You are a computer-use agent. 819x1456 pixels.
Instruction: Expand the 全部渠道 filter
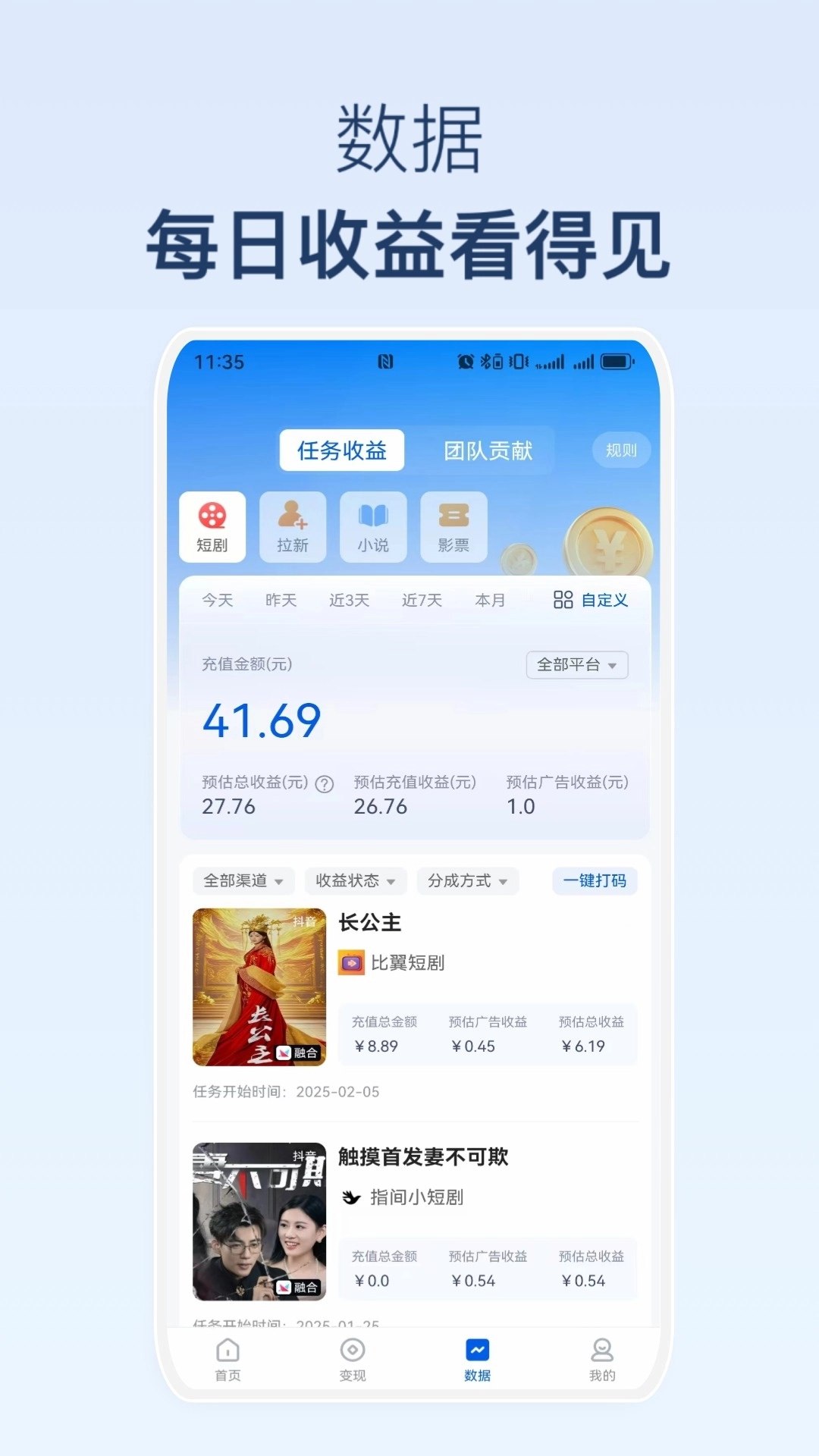[x=243, y=880]
